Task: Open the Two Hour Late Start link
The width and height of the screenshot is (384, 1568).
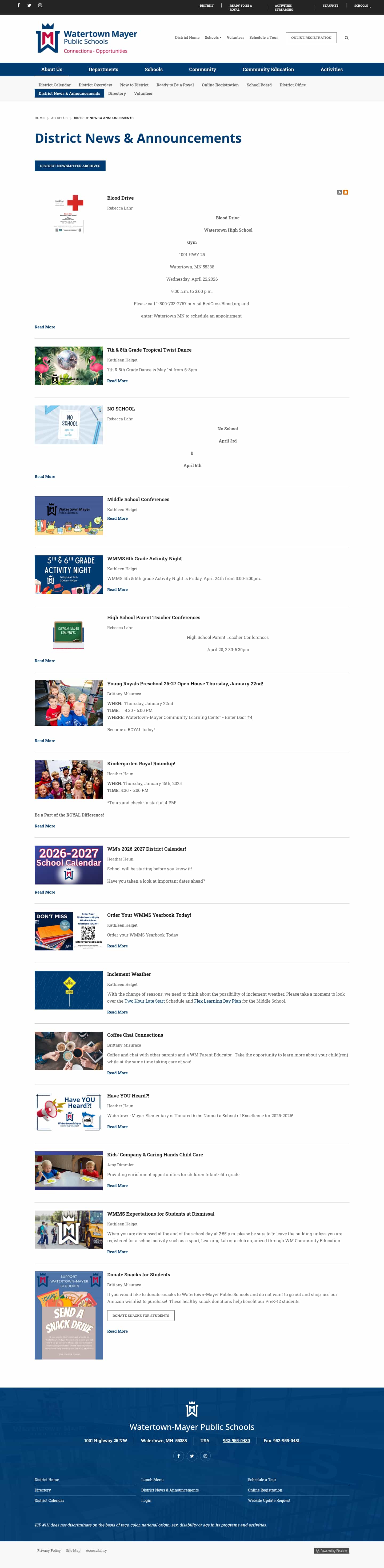Action: point(144,1001)
